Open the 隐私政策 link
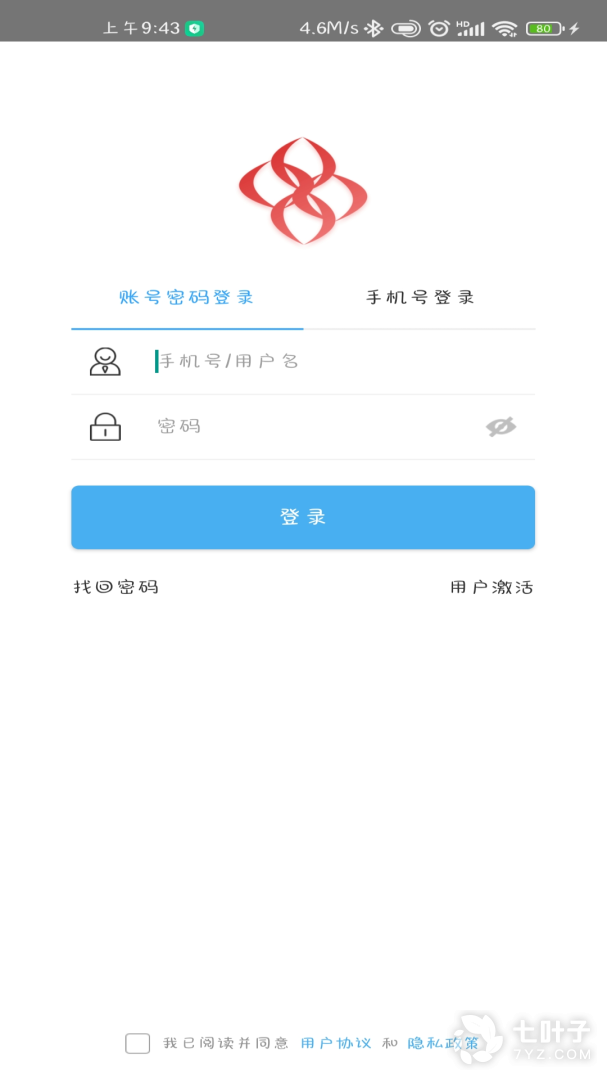Image resolution: width=607 pixels, height=1080 pixels. [442, 1043]
